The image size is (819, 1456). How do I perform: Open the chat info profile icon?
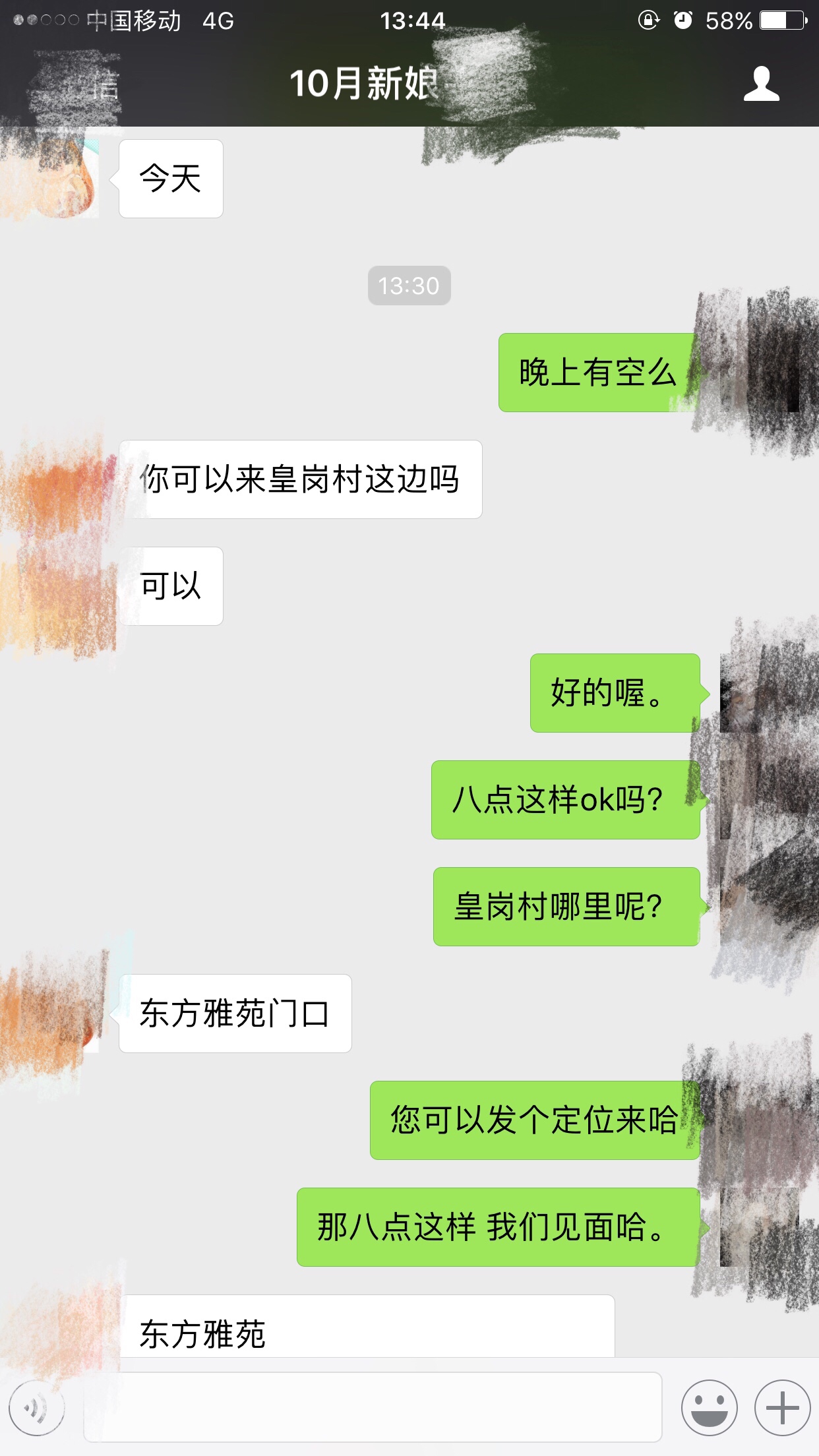point(761,84)
